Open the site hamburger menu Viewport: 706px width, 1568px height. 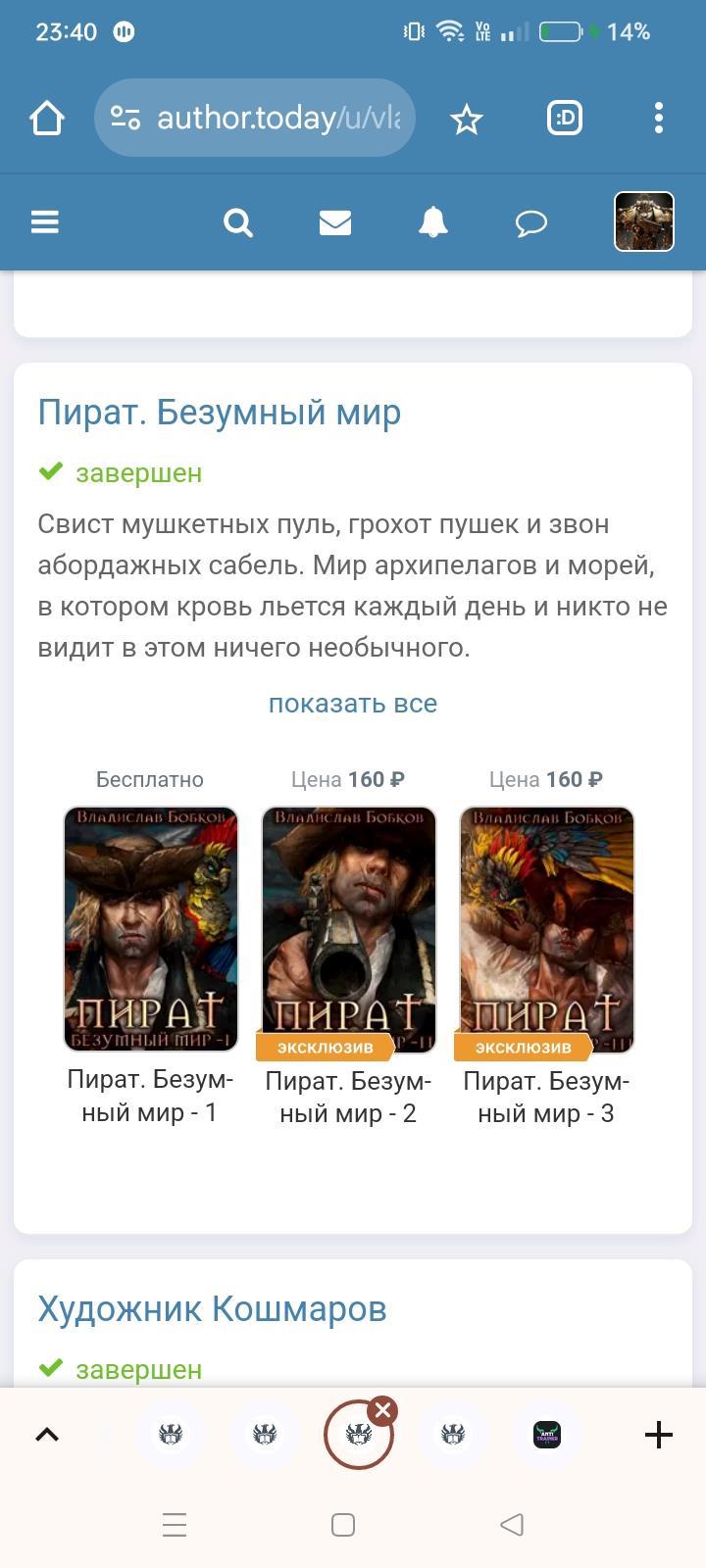[45, 222]
